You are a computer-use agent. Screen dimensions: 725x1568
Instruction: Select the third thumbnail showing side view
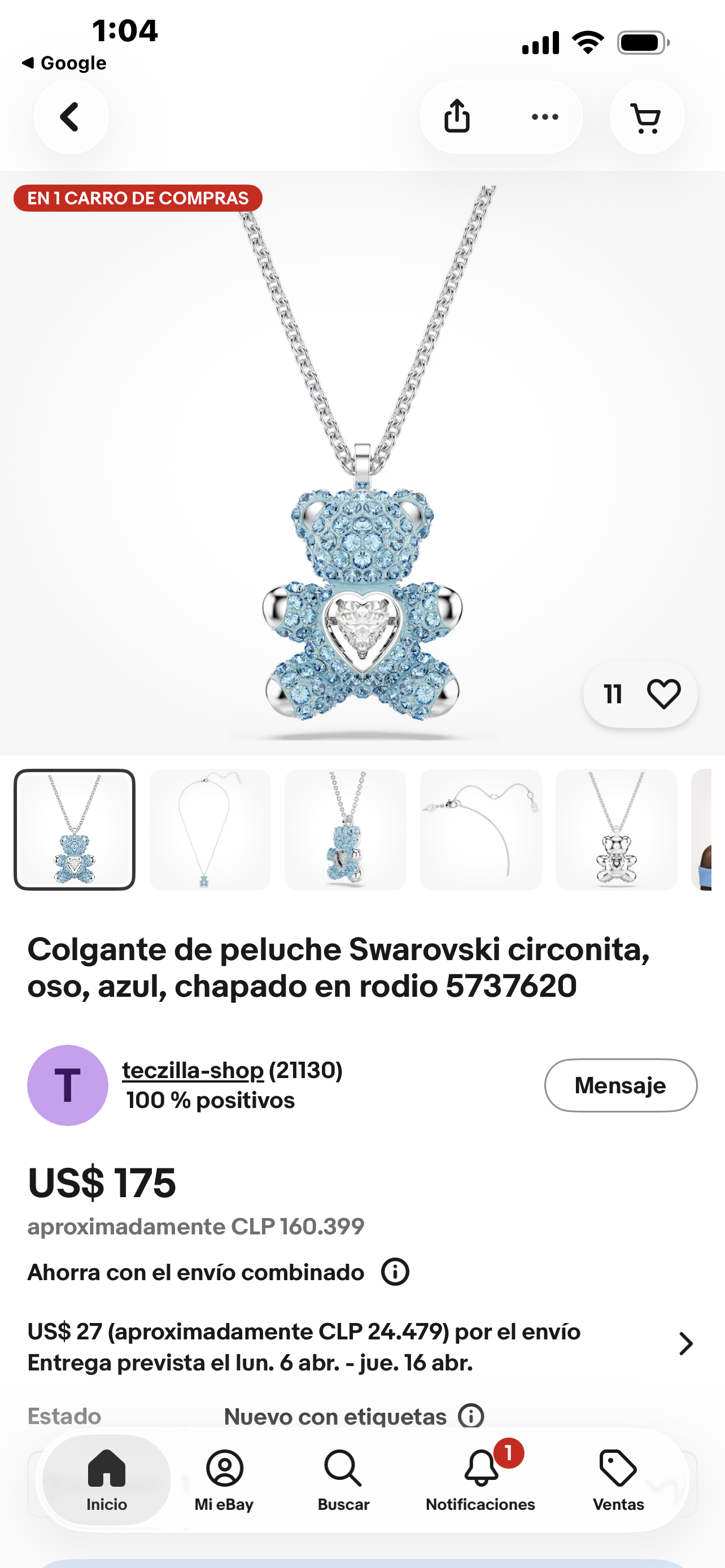coord(345,829)
